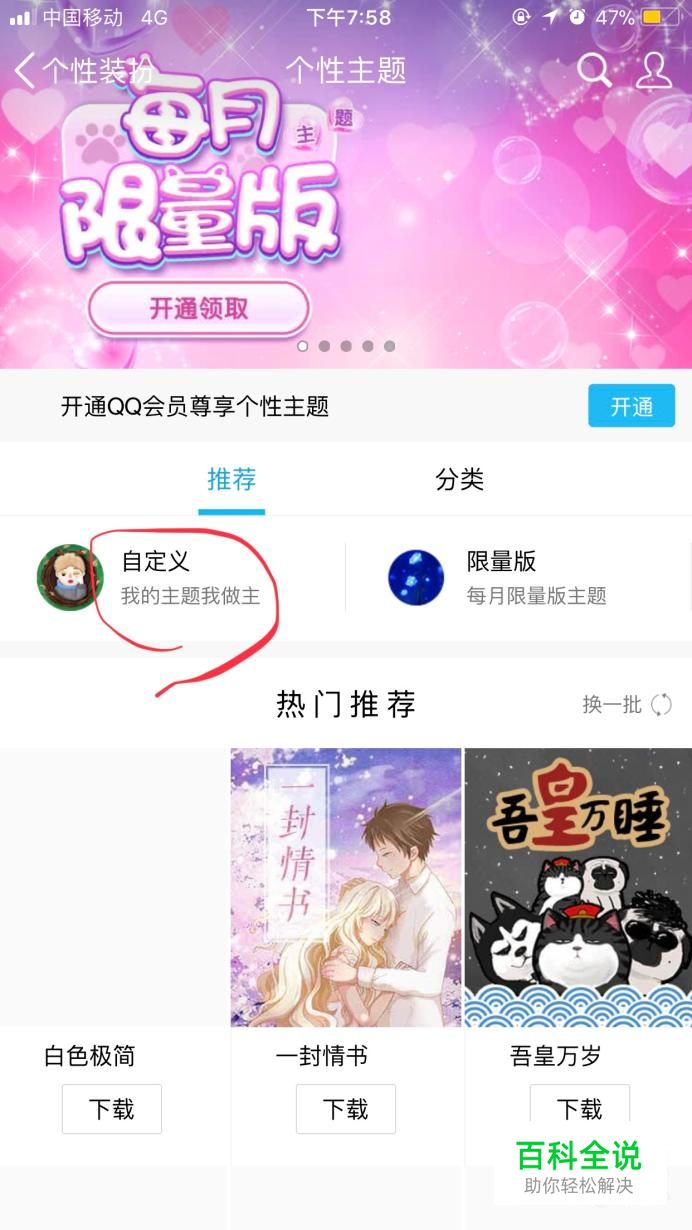This screenshot has width=692, height=1230.
Task: Open the 一封情书 theme card
Action: [x=346, y=888]
